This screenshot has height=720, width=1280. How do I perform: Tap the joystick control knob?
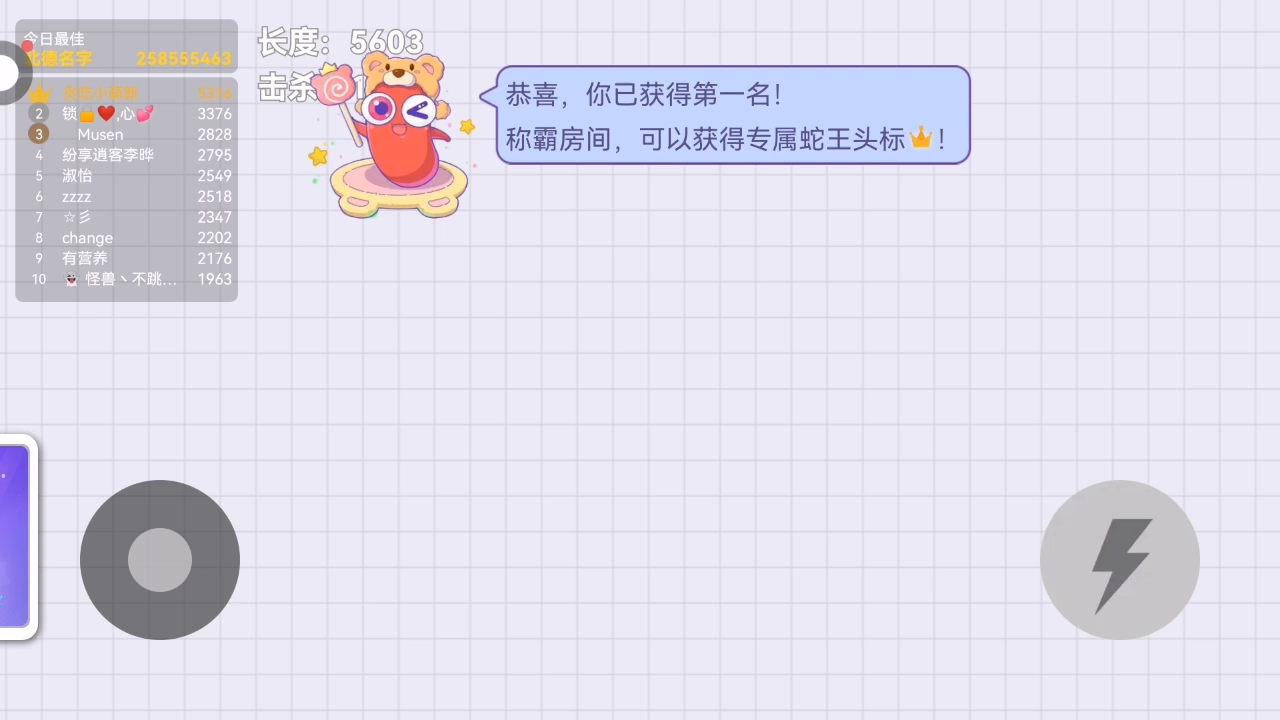[x=160, y=560]
